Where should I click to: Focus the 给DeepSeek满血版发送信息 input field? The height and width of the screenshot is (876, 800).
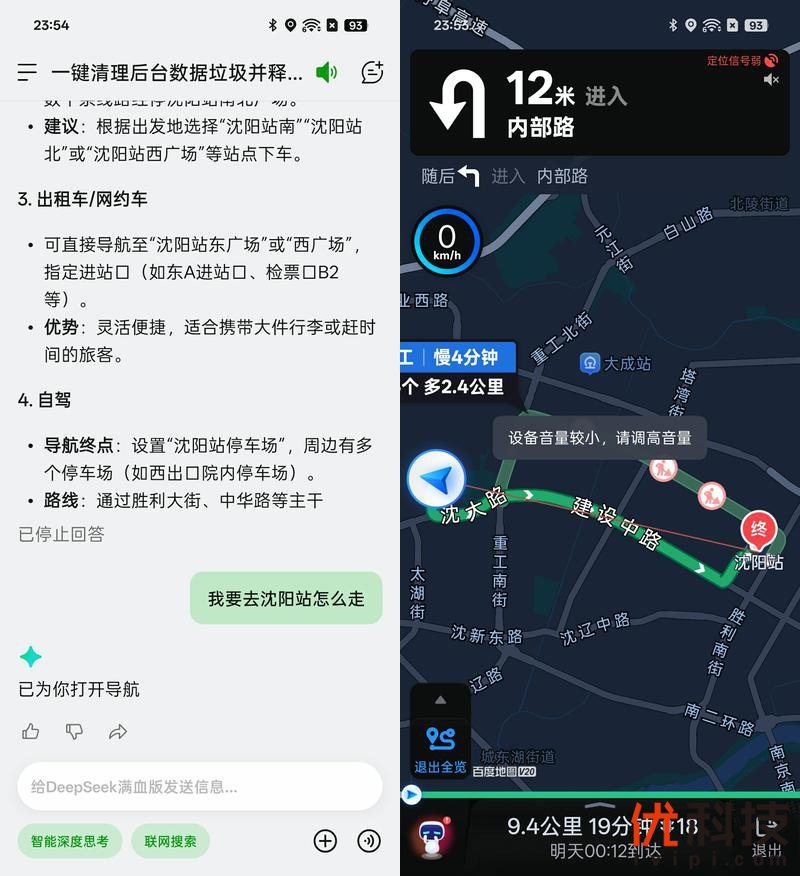(200, 787)
